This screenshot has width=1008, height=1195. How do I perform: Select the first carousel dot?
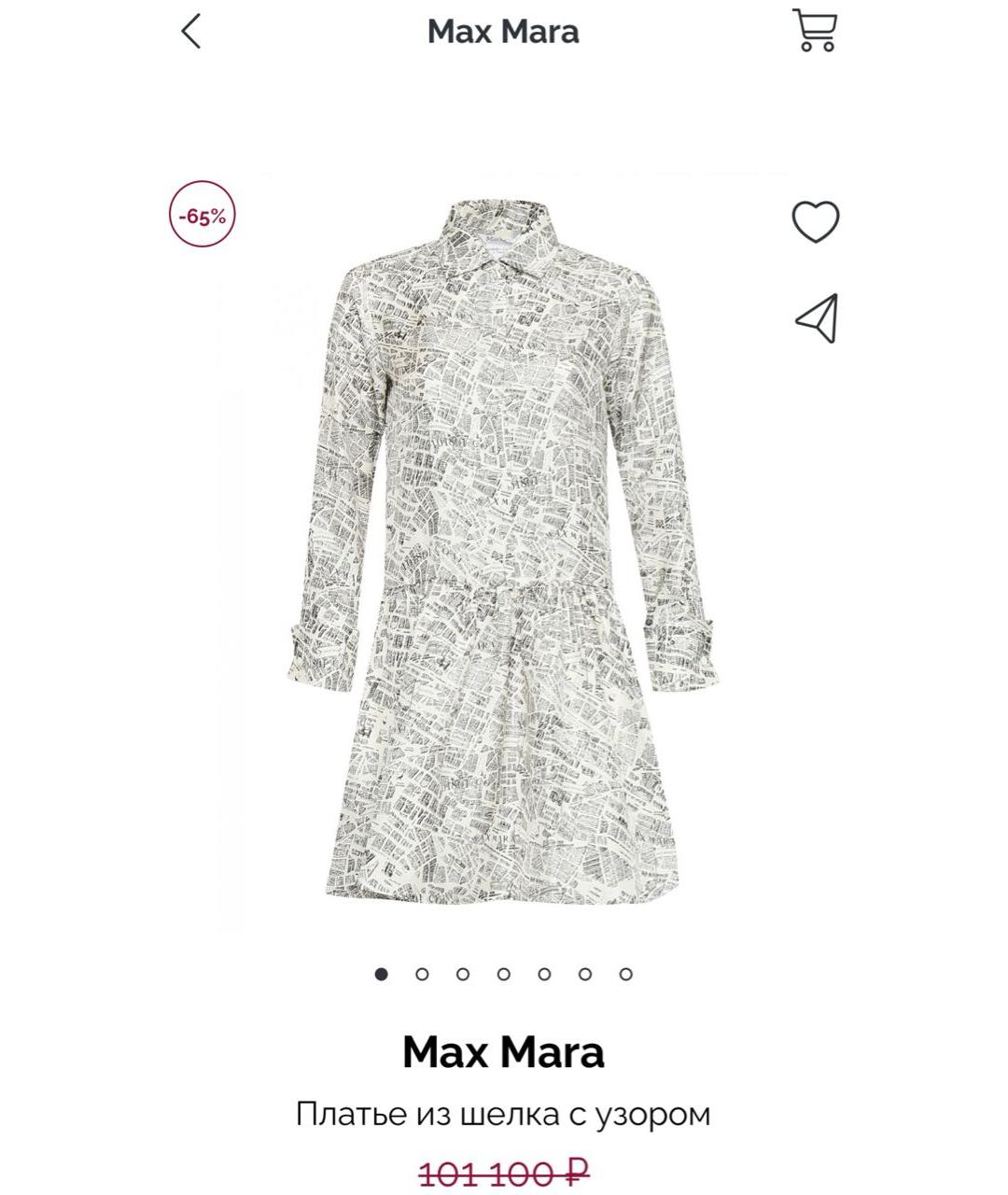click(x=384, y=973)
